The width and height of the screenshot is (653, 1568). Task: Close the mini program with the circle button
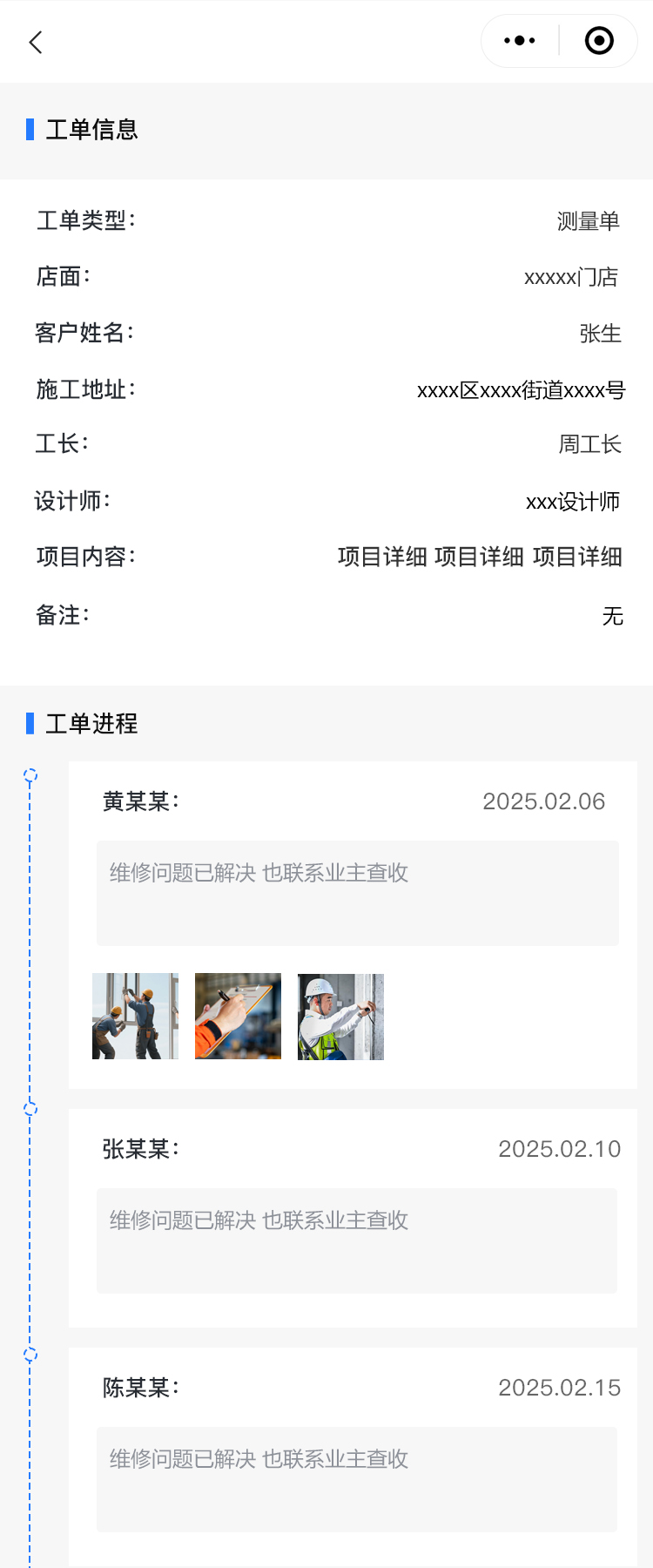point(599,41)
